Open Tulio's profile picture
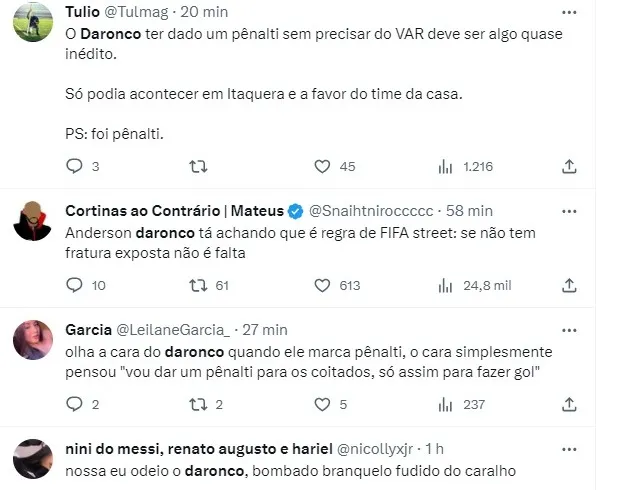 33,20
